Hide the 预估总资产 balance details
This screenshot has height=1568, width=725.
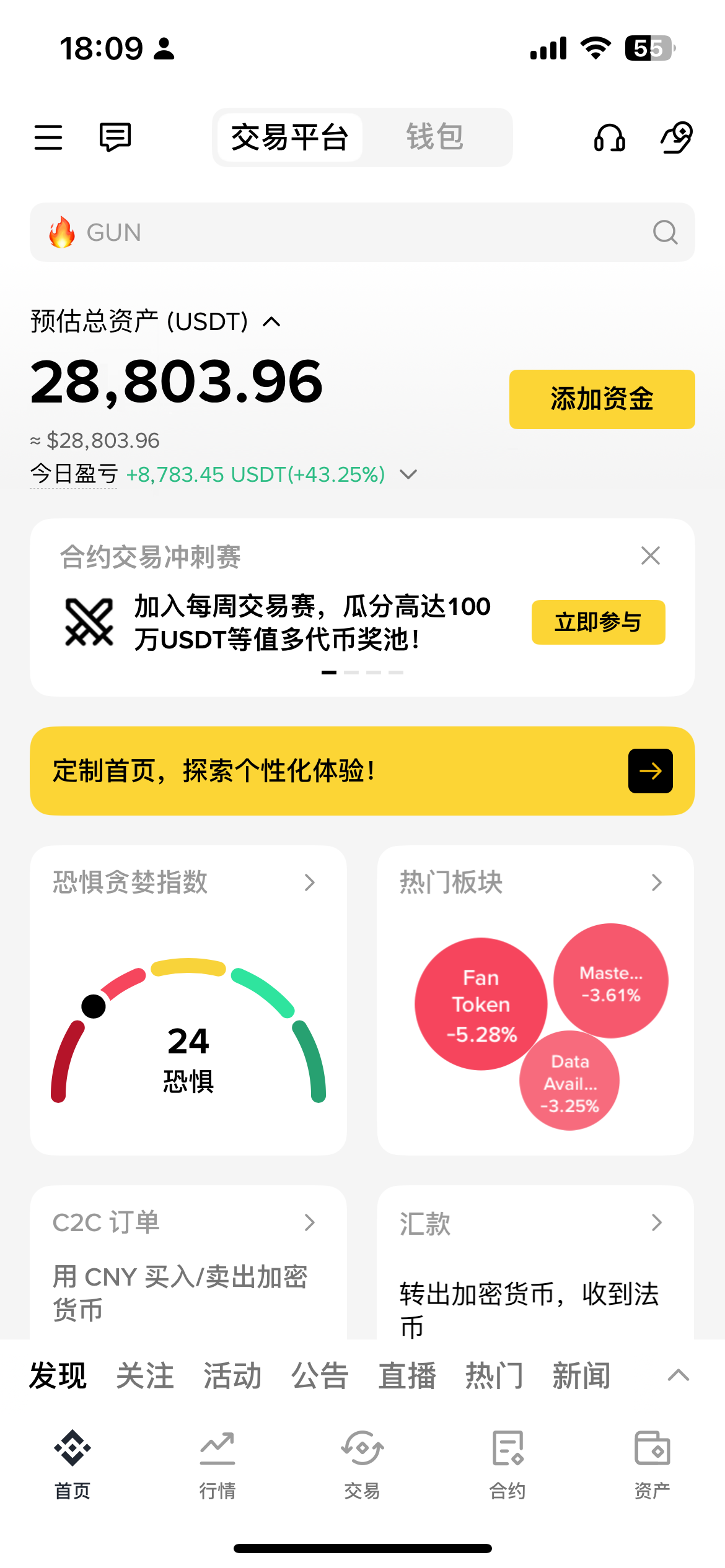pos(271,322)
